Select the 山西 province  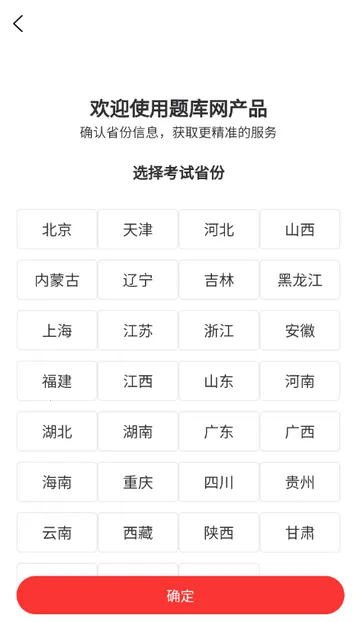tap(300, 229)
